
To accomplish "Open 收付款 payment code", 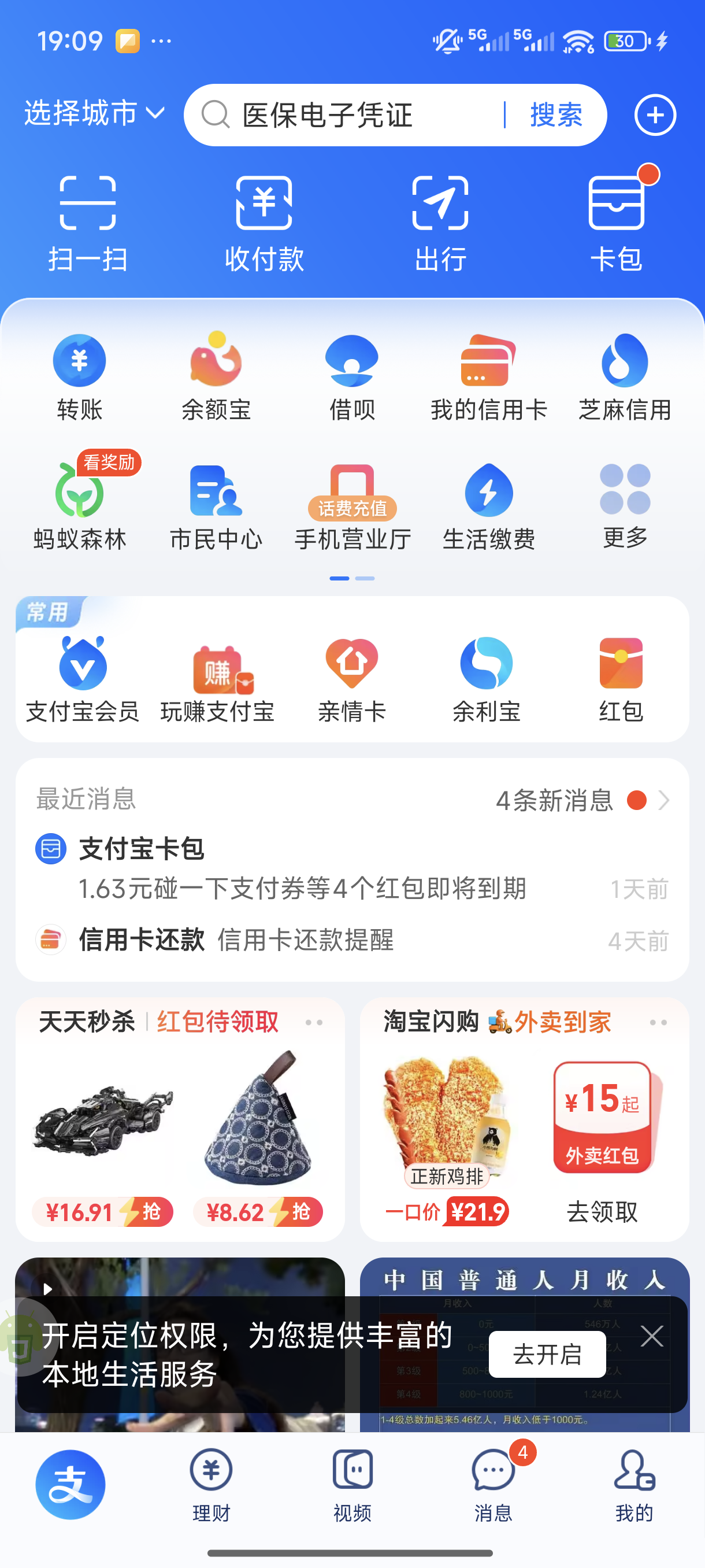I will [264, 223].
